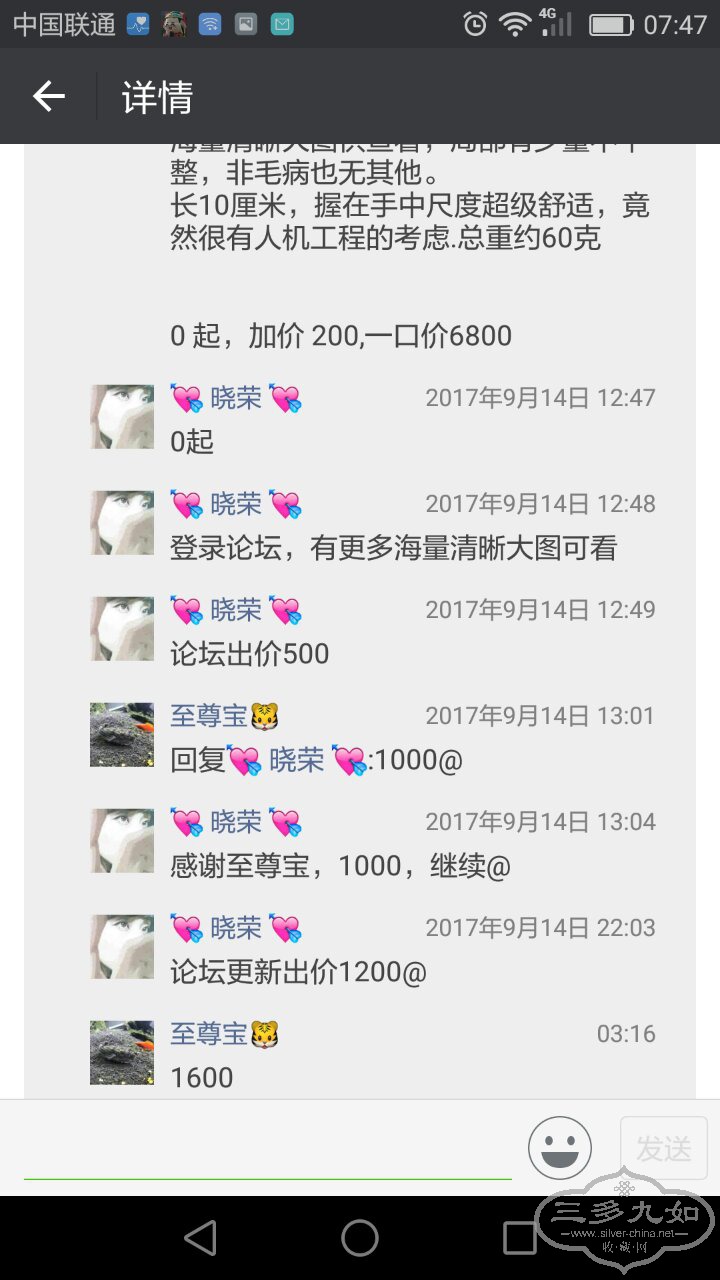Go to the system home screen
The image size is (720, 1280).
[360, 1238]
